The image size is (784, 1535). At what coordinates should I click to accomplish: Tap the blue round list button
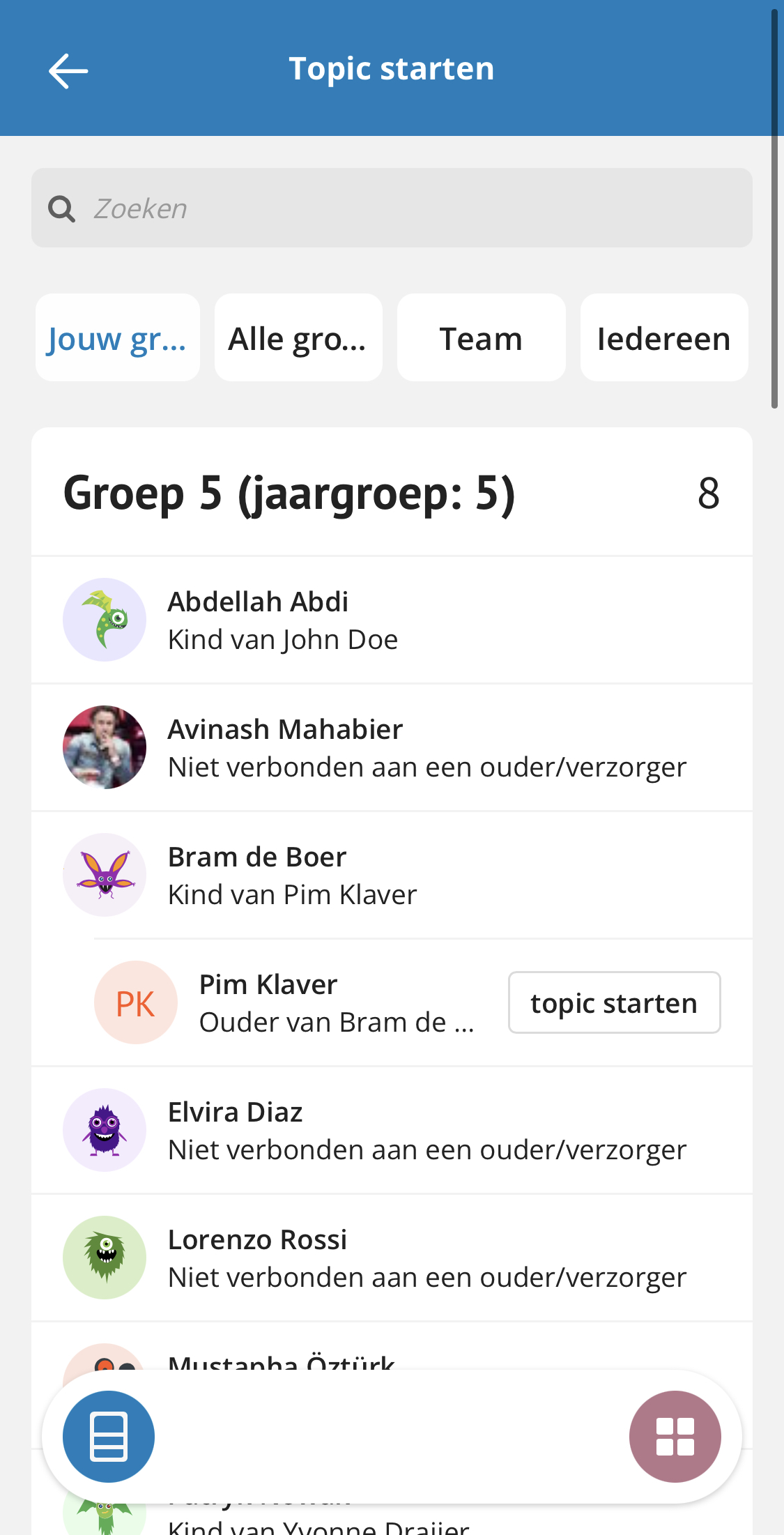[x=109, y=1437]
